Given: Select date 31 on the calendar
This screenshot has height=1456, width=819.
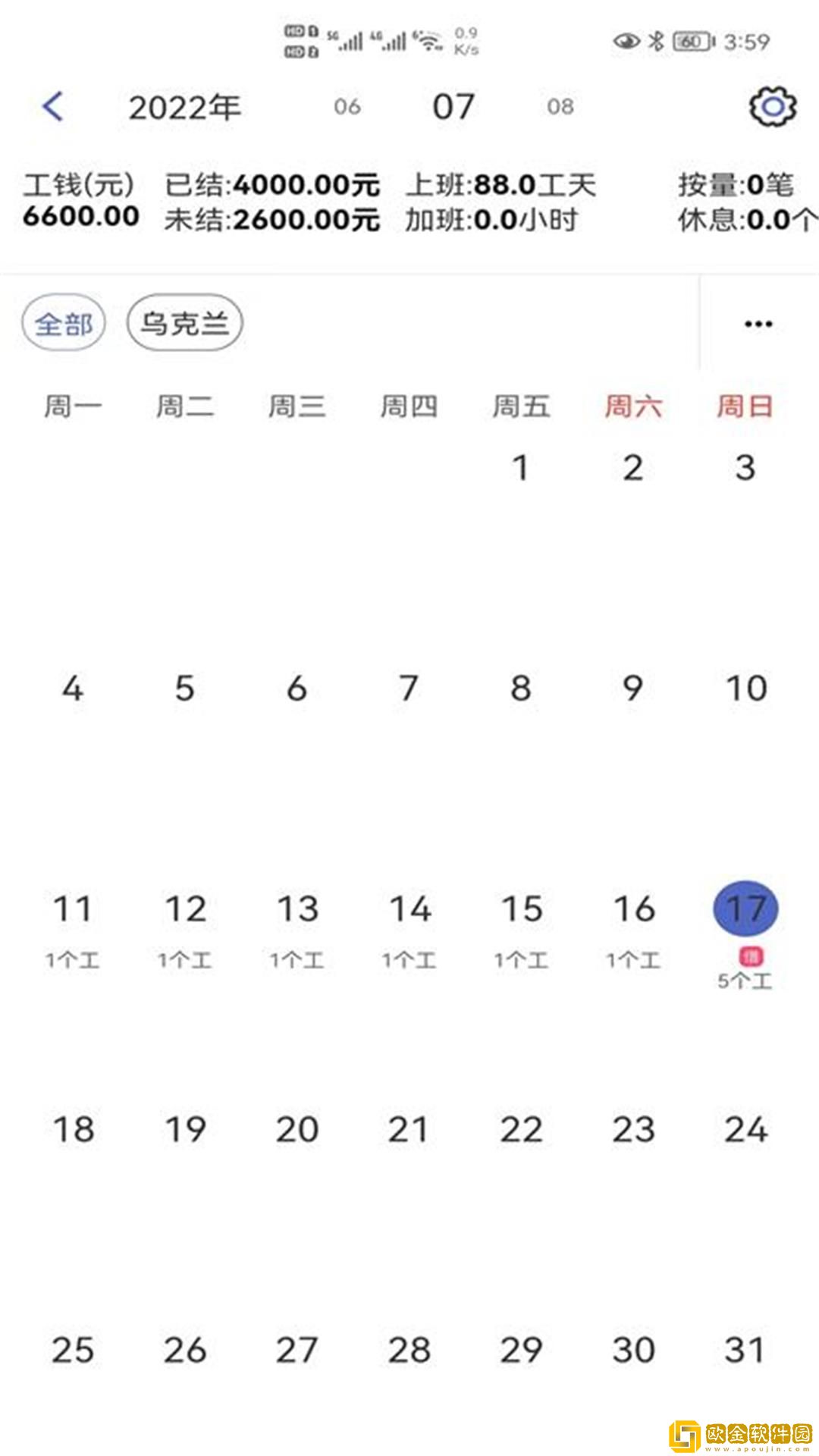Looking at the screenshot, I should tap(745, 1349).
